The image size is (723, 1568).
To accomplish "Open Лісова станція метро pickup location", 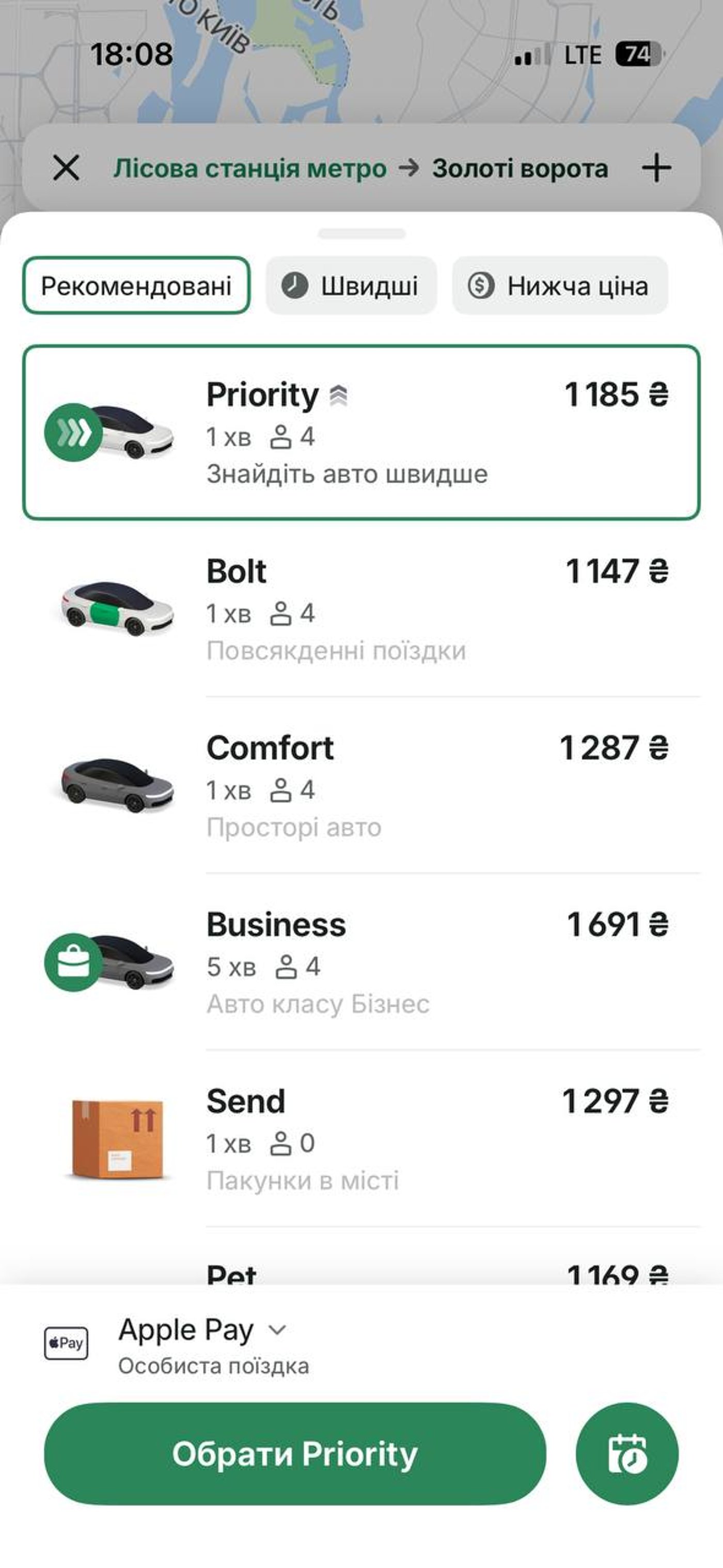I will [x=250, y=169].
